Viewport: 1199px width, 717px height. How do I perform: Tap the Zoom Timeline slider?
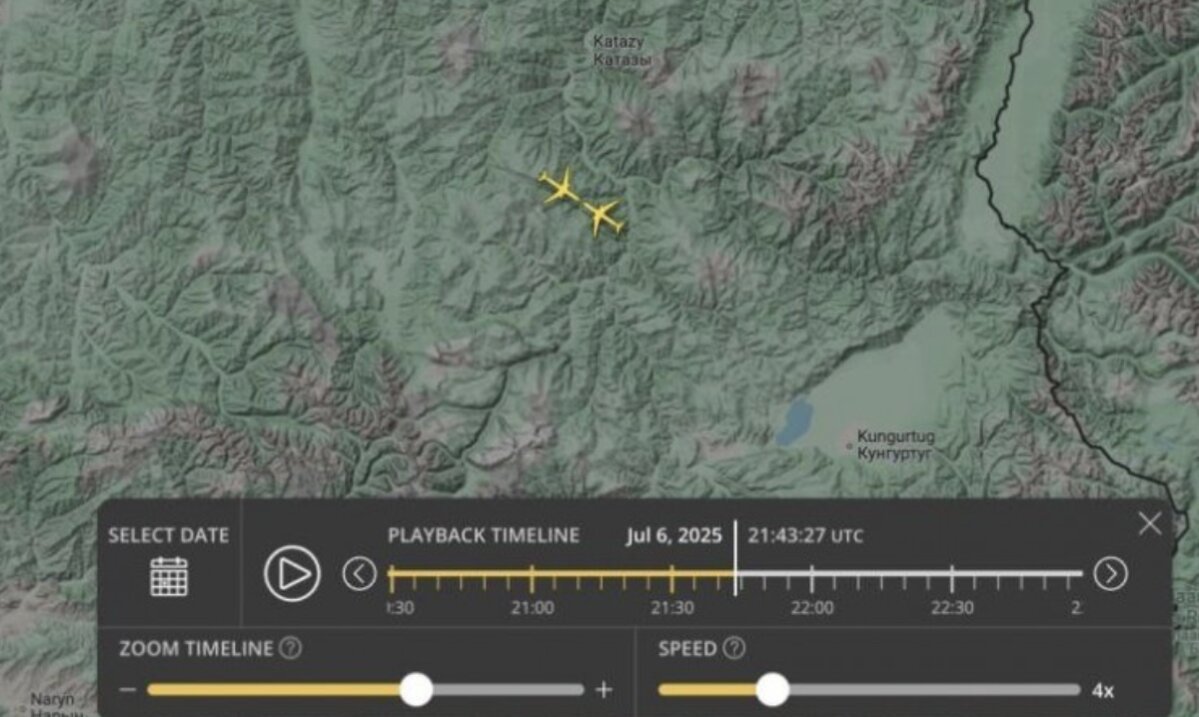point(416,690)
